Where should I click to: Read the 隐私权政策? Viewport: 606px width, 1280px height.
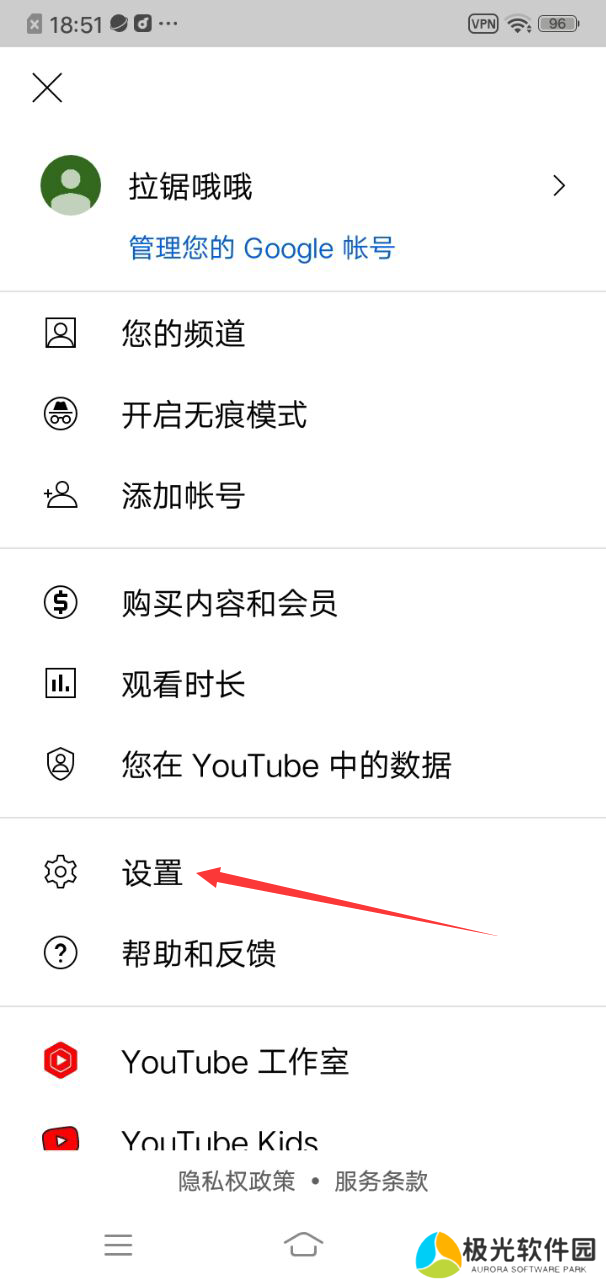[237, 1181]
